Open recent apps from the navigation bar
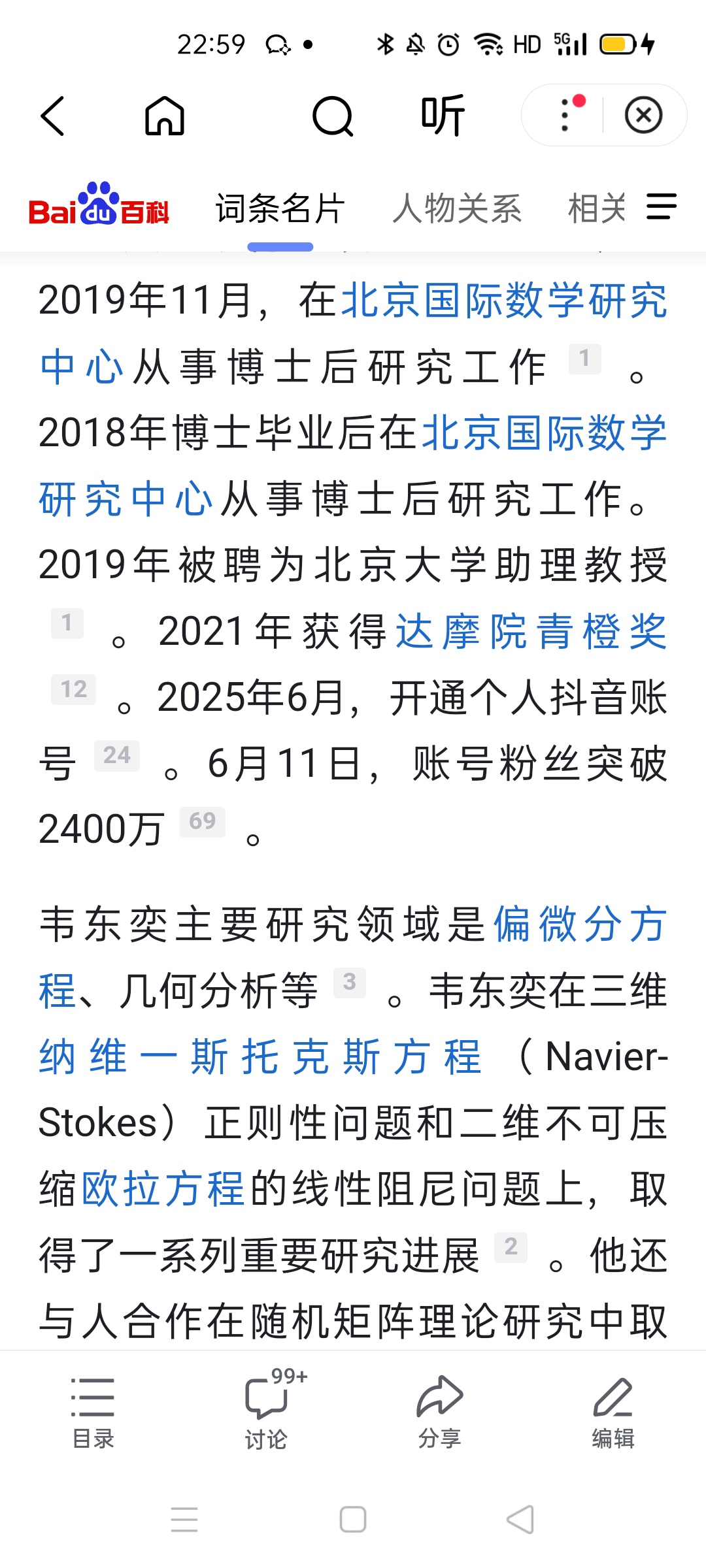 (184, 1519)
